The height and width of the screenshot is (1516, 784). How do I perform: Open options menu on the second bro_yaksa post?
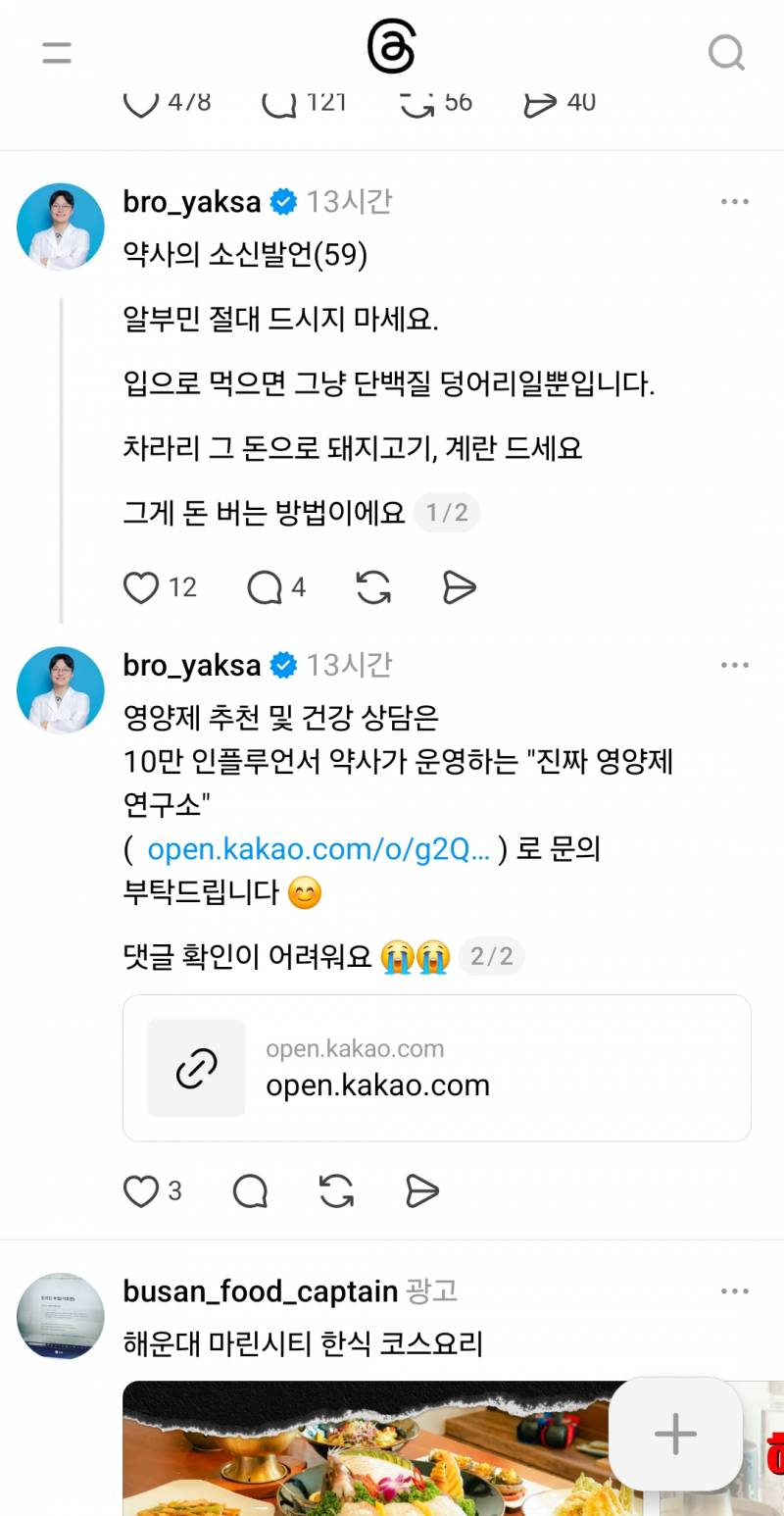734,664
